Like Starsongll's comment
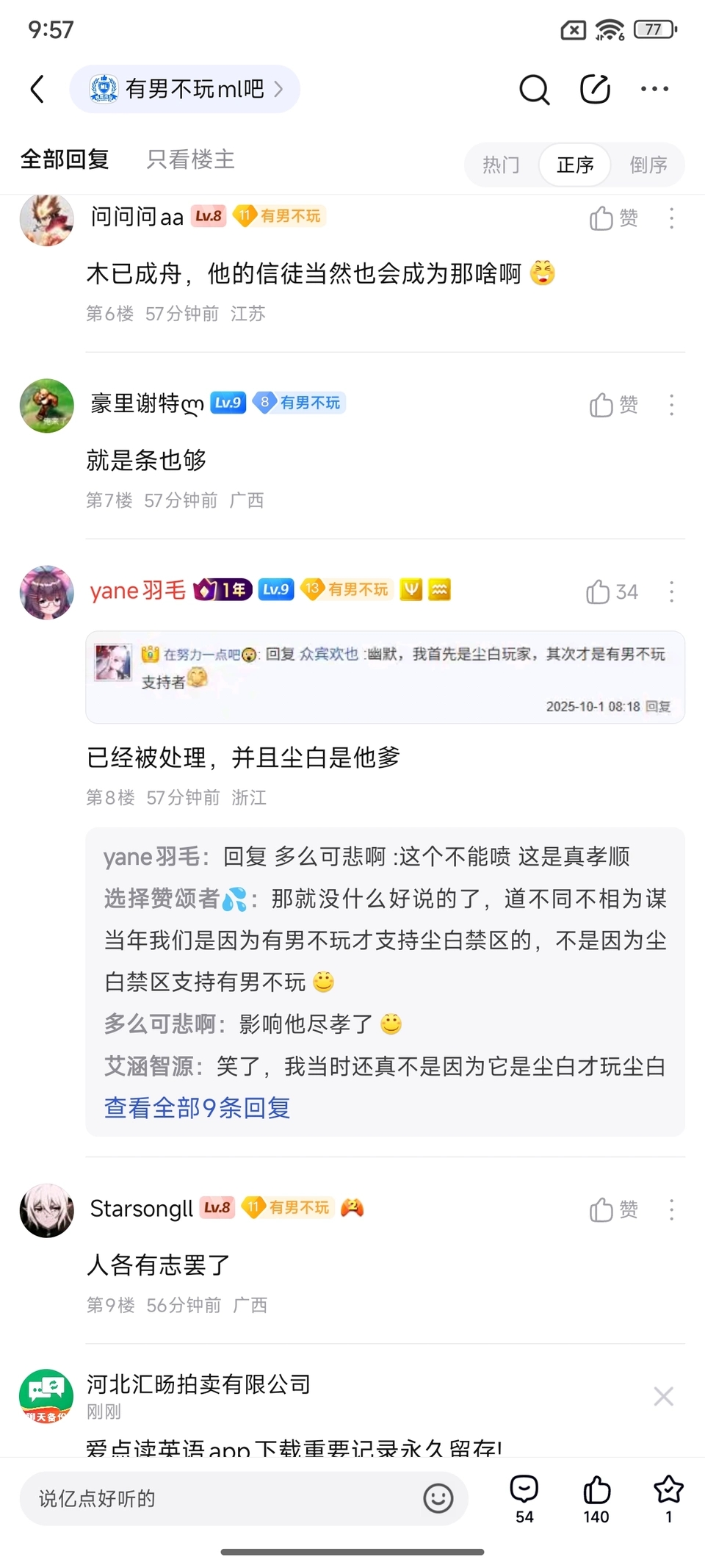The width and height of the screenshot is (705, 1568). tap(613, 1209)
